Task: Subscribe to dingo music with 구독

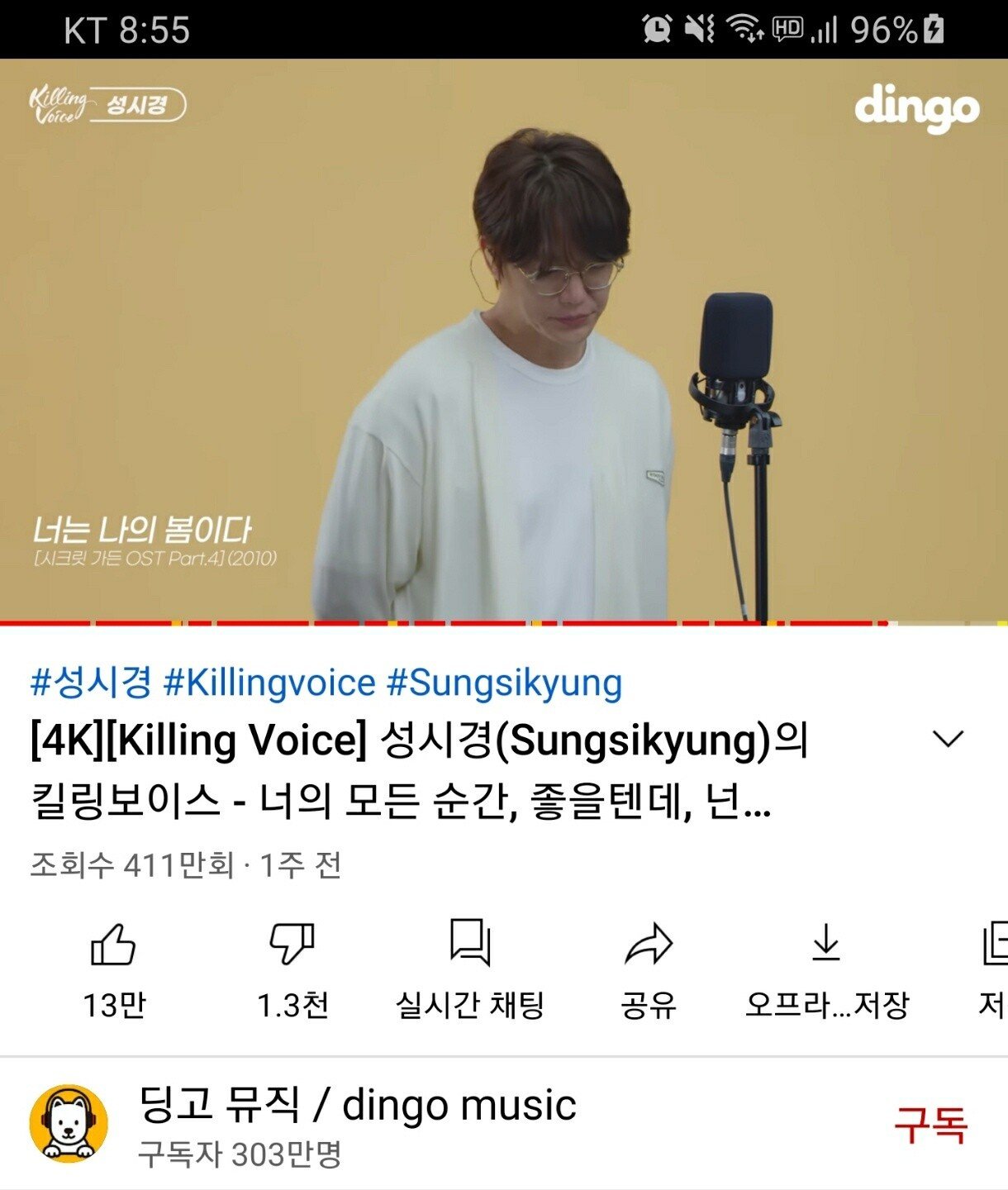Action: [x=930, y=1126]
